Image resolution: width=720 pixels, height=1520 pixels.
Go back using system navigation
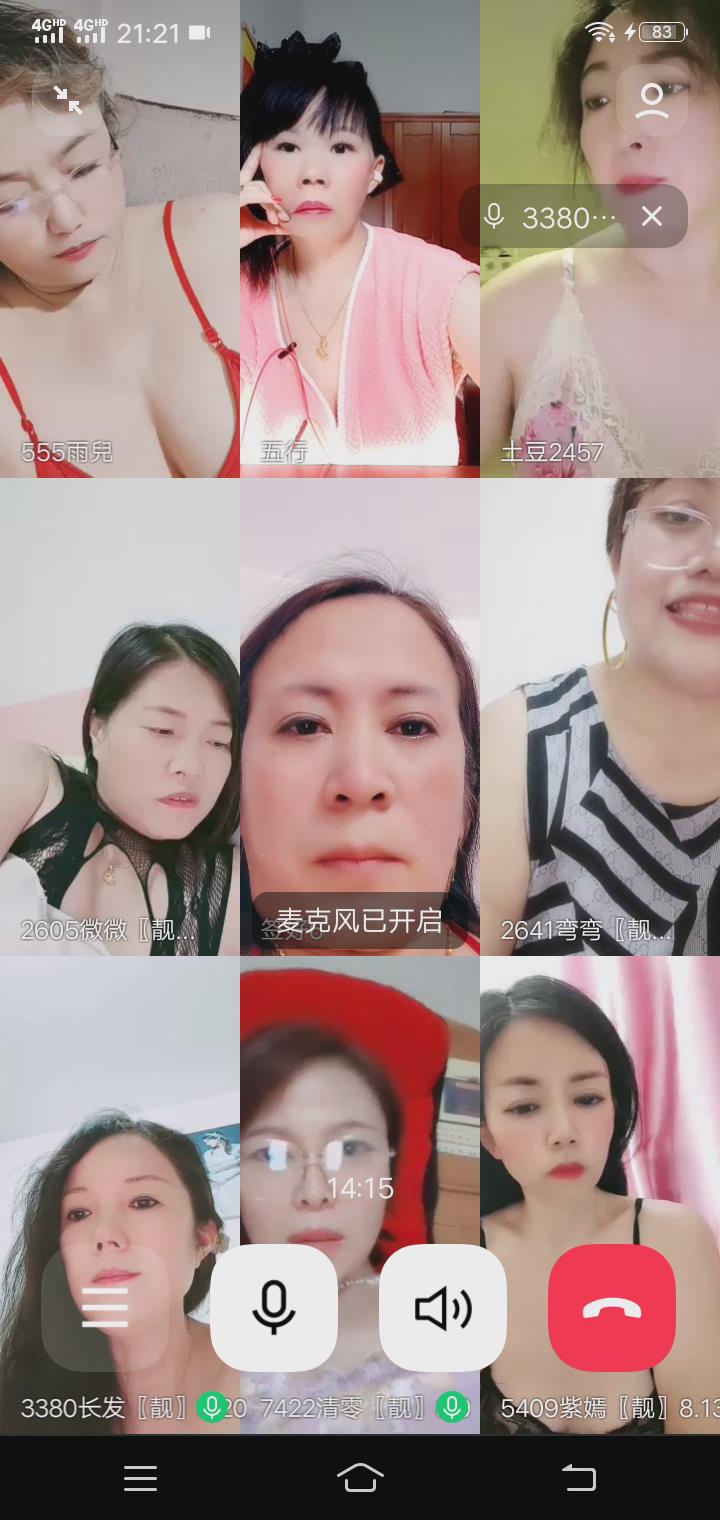pyautogui.click(x=578, y=1478)
